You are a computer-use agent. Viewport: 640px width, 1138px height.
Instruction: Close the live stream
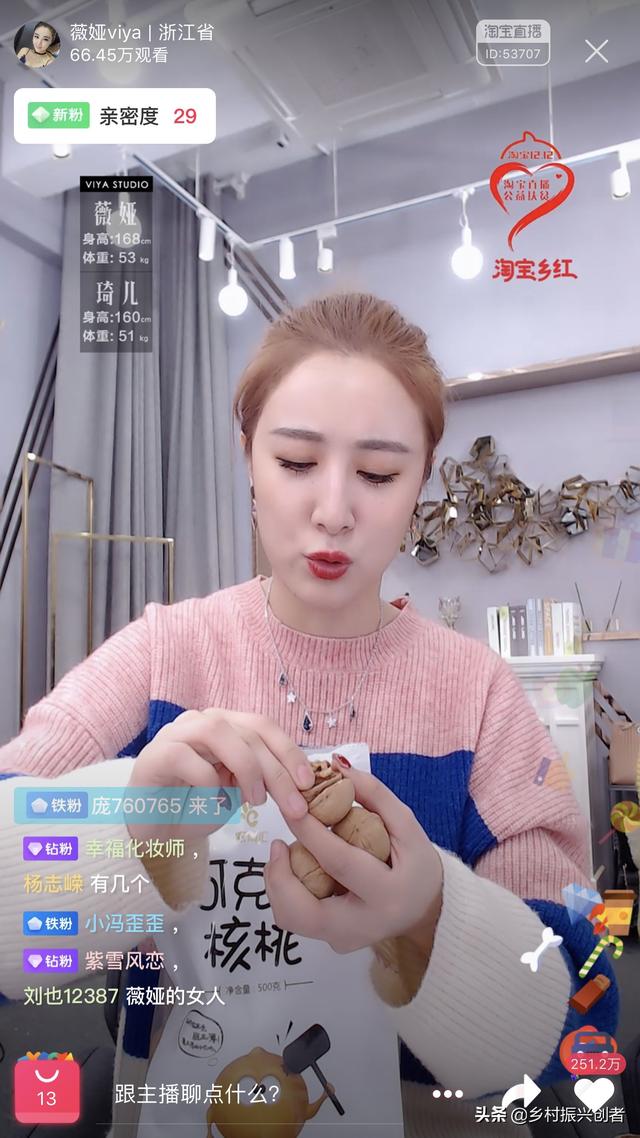pyautogui.click(x=596, y=51)
